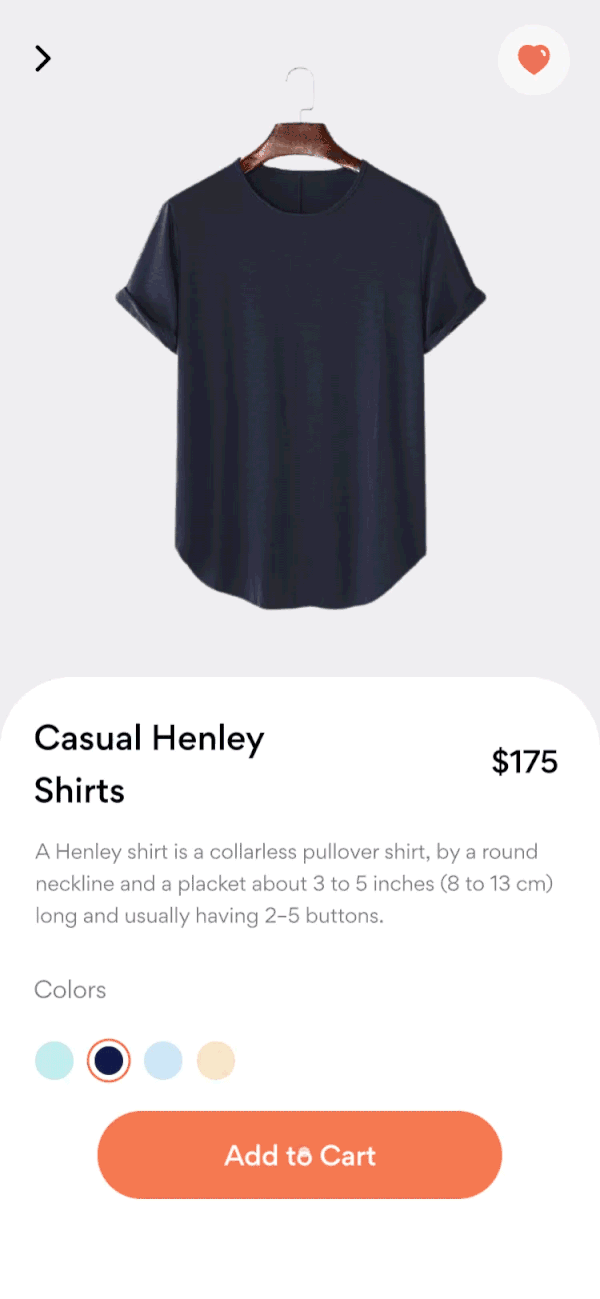This screenshot has height=1299, width=600.
Task: Tap the arrow icon in the top corner
Action: pyautogui.click(x=43, y=59)
